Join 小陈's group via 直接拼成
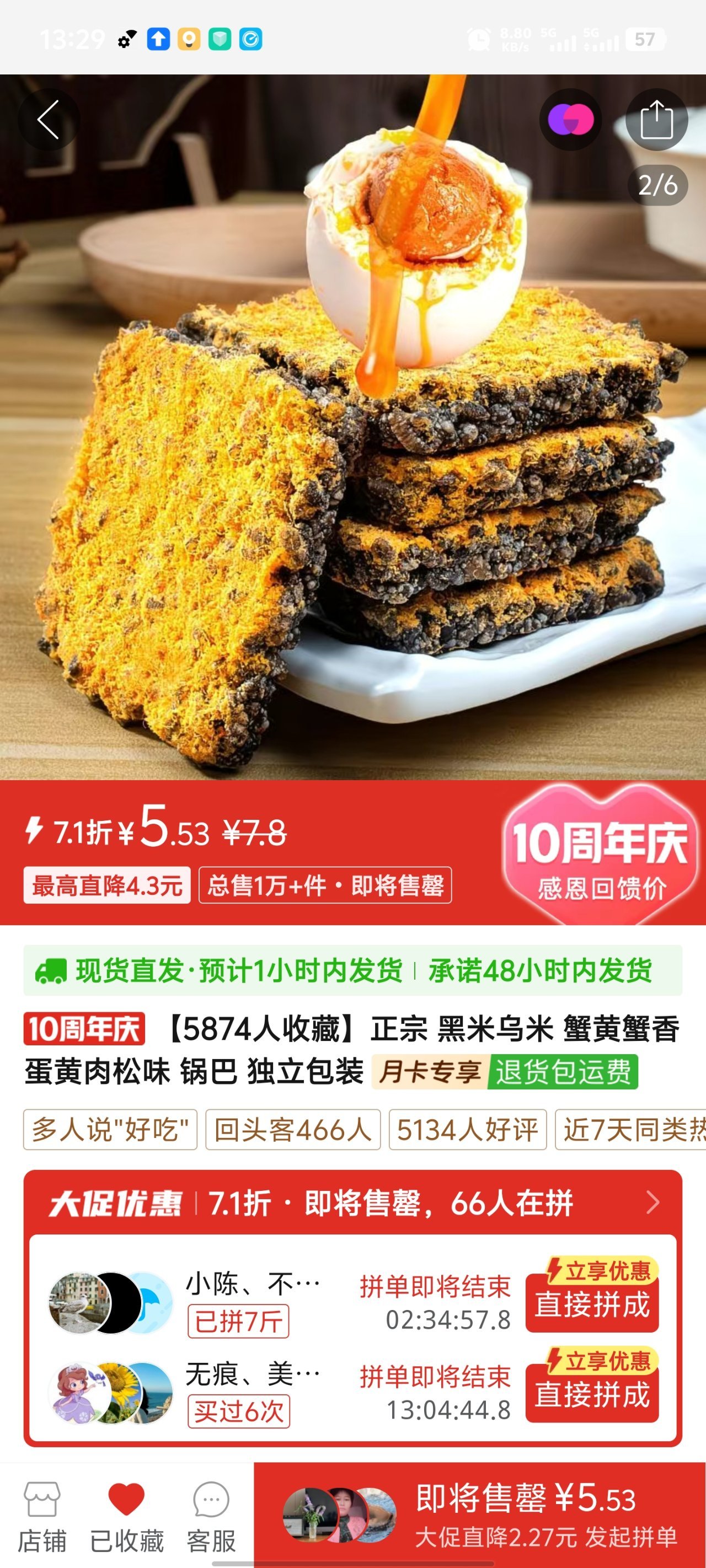Screen dimensions: 706x1568 point(592,1304)
